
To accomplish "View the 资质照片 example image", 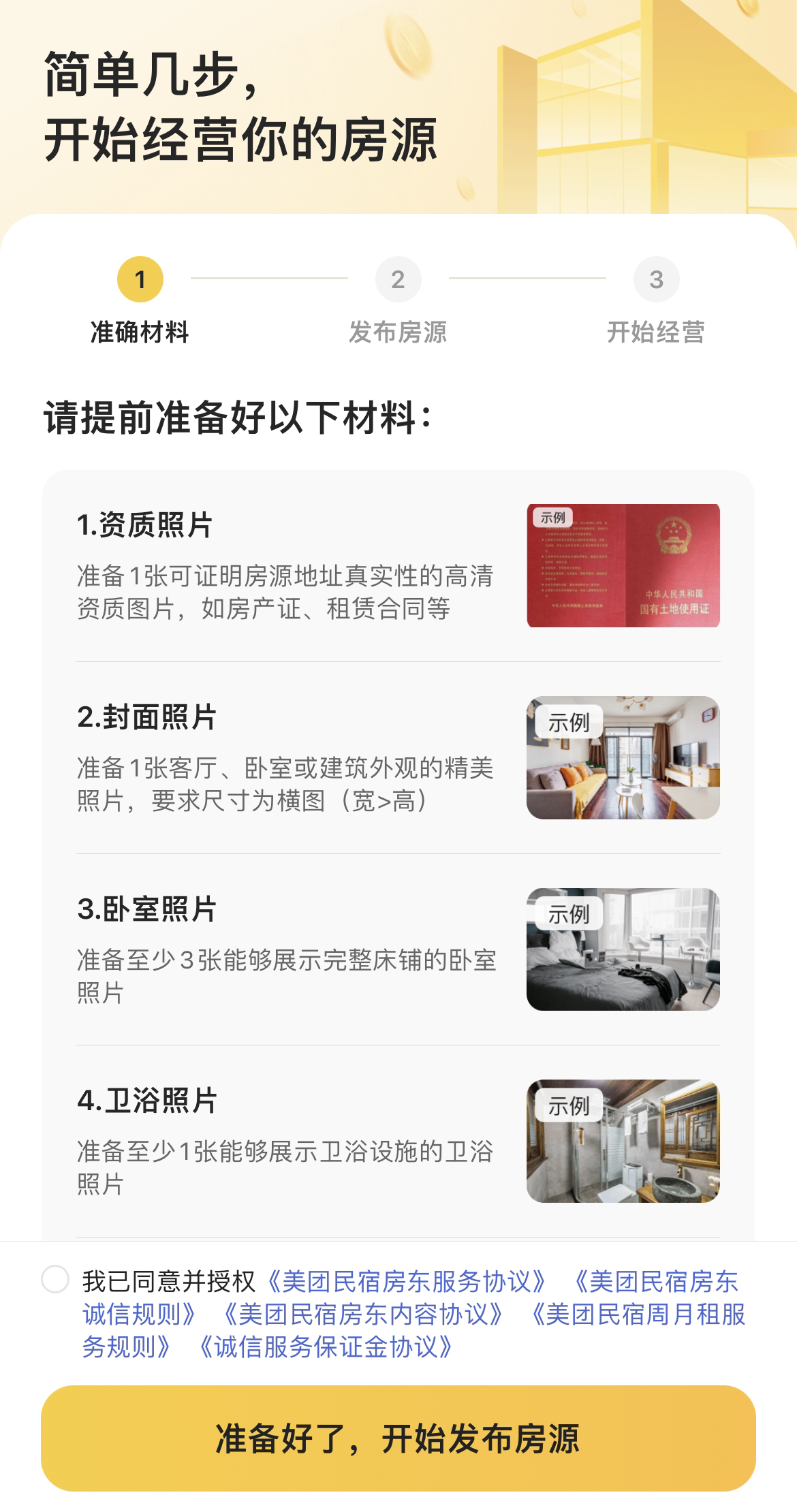I will click(x=623, y=565).
